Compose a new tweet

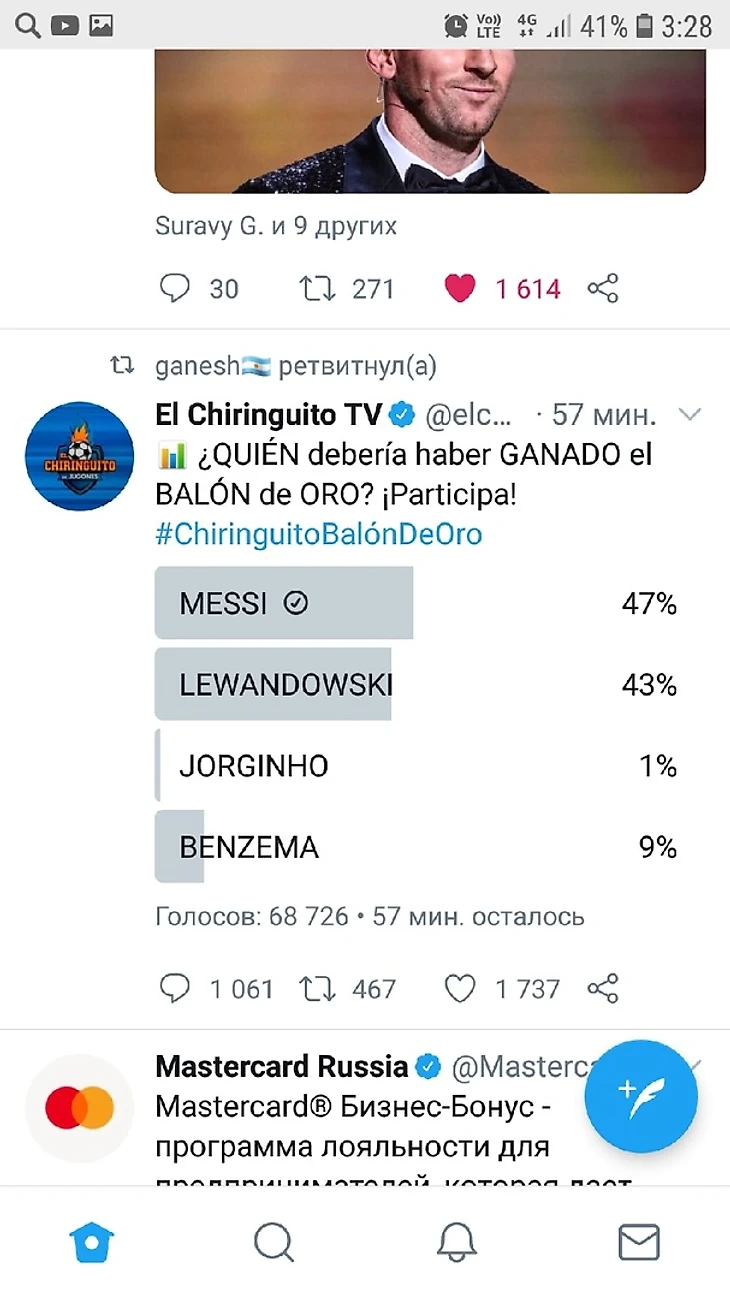pyautogui.click(x=641, y=1097)
